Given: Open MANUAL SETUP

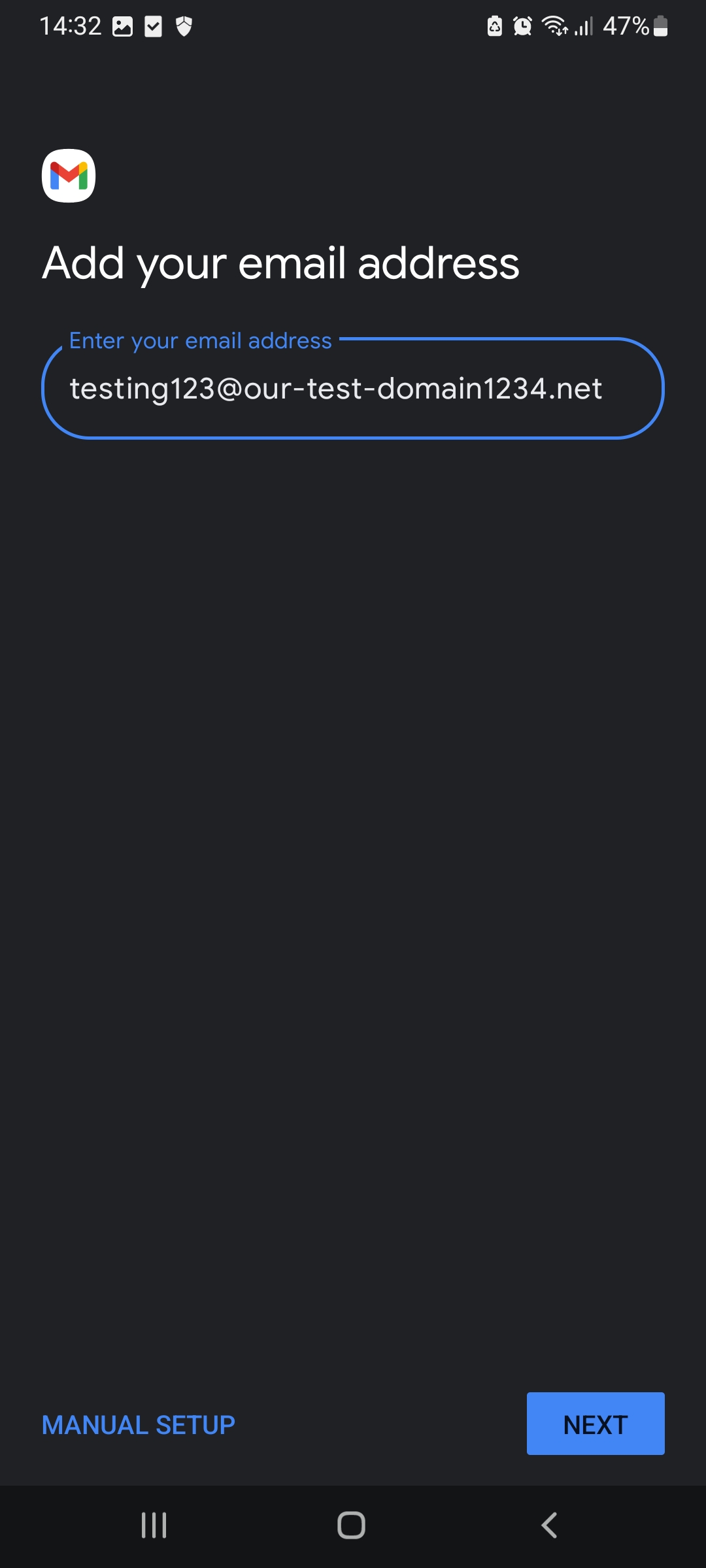Looking at the screenshot, I should (139, 1425).
